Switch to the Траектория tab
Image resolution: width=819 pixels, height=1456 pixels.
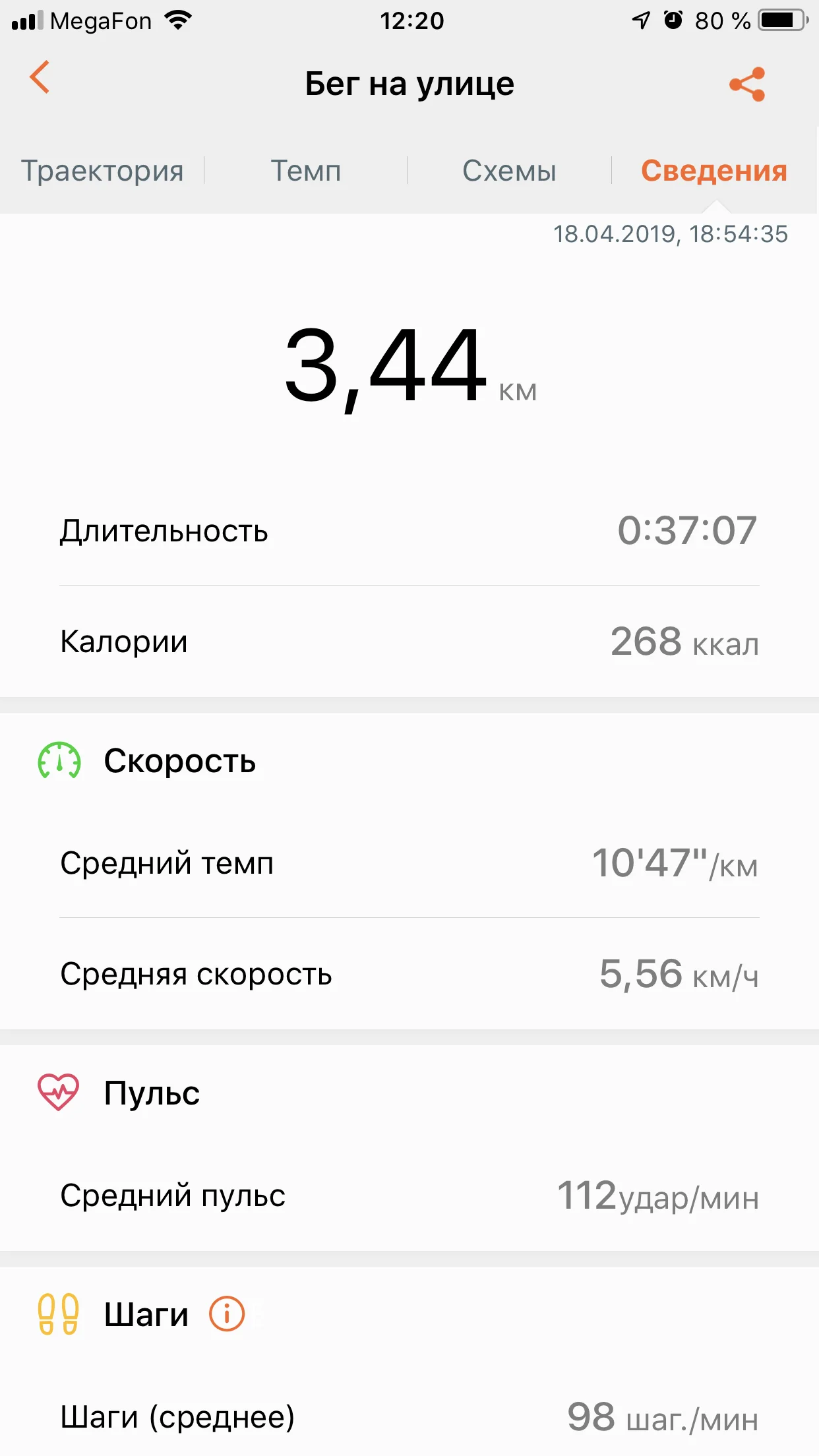pyautogui.click(x=102, y=171)
